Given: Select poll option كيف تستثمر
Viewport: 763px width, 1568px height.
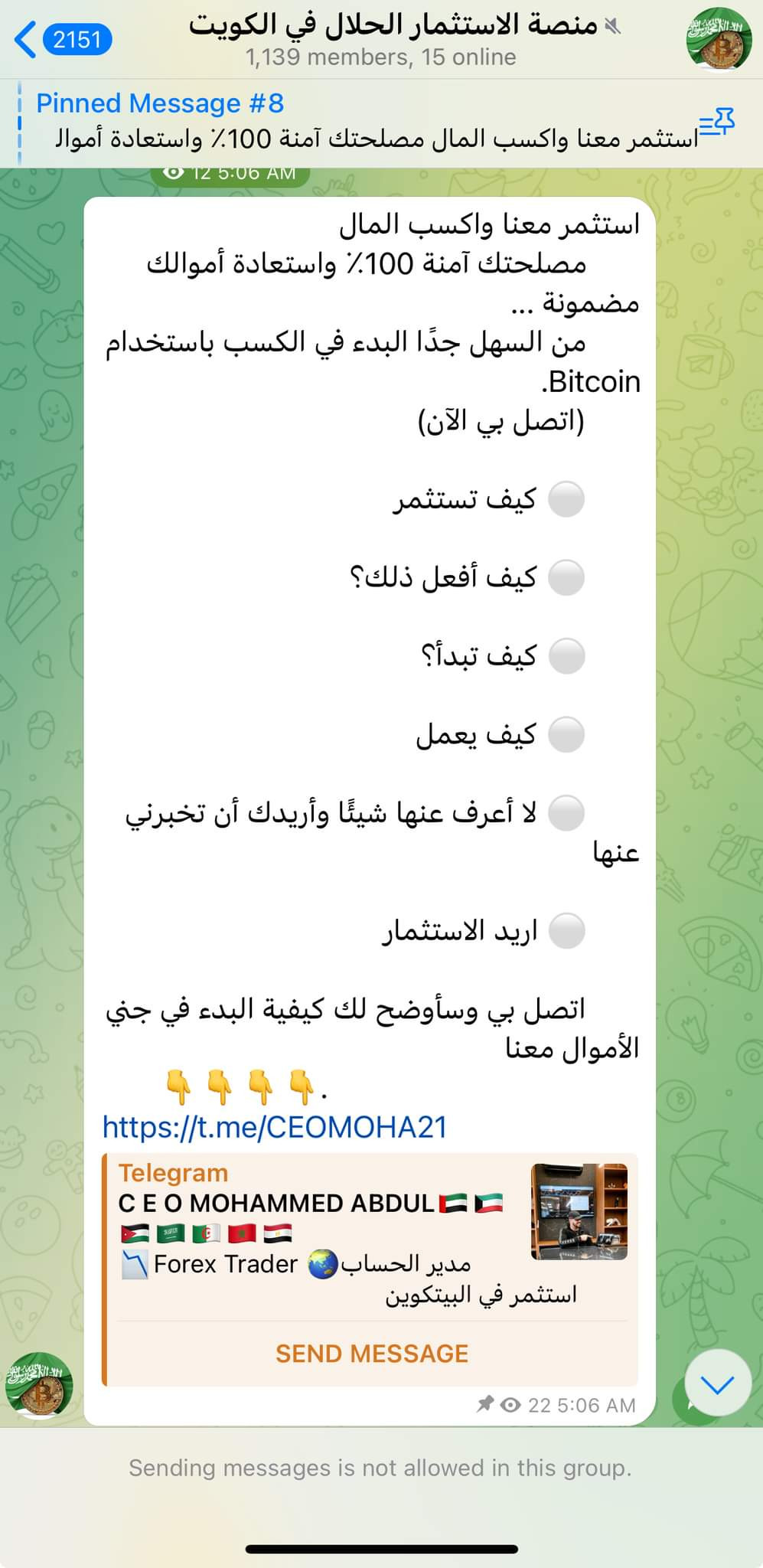Looking at the screenshot, I should 567,499.
